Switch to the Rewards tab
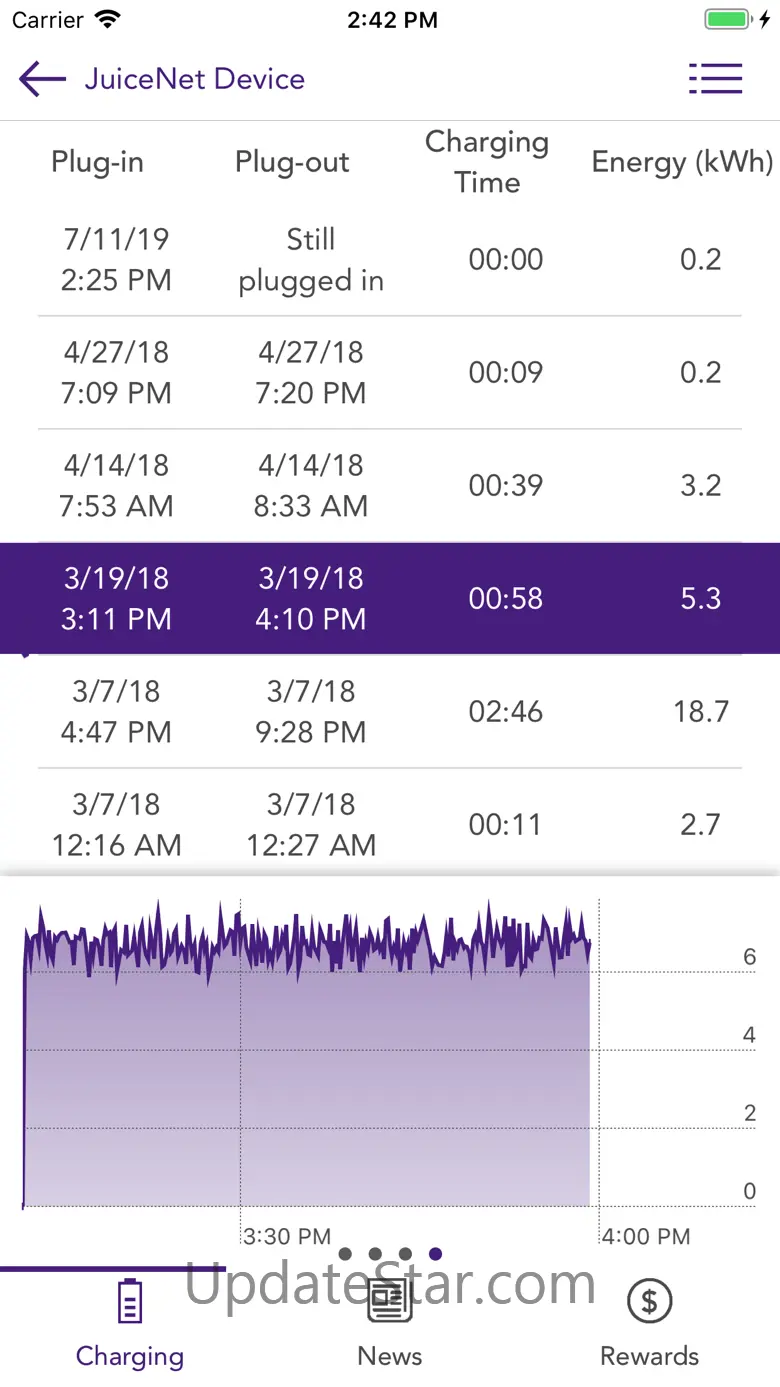 click(x=649, y=1324)
